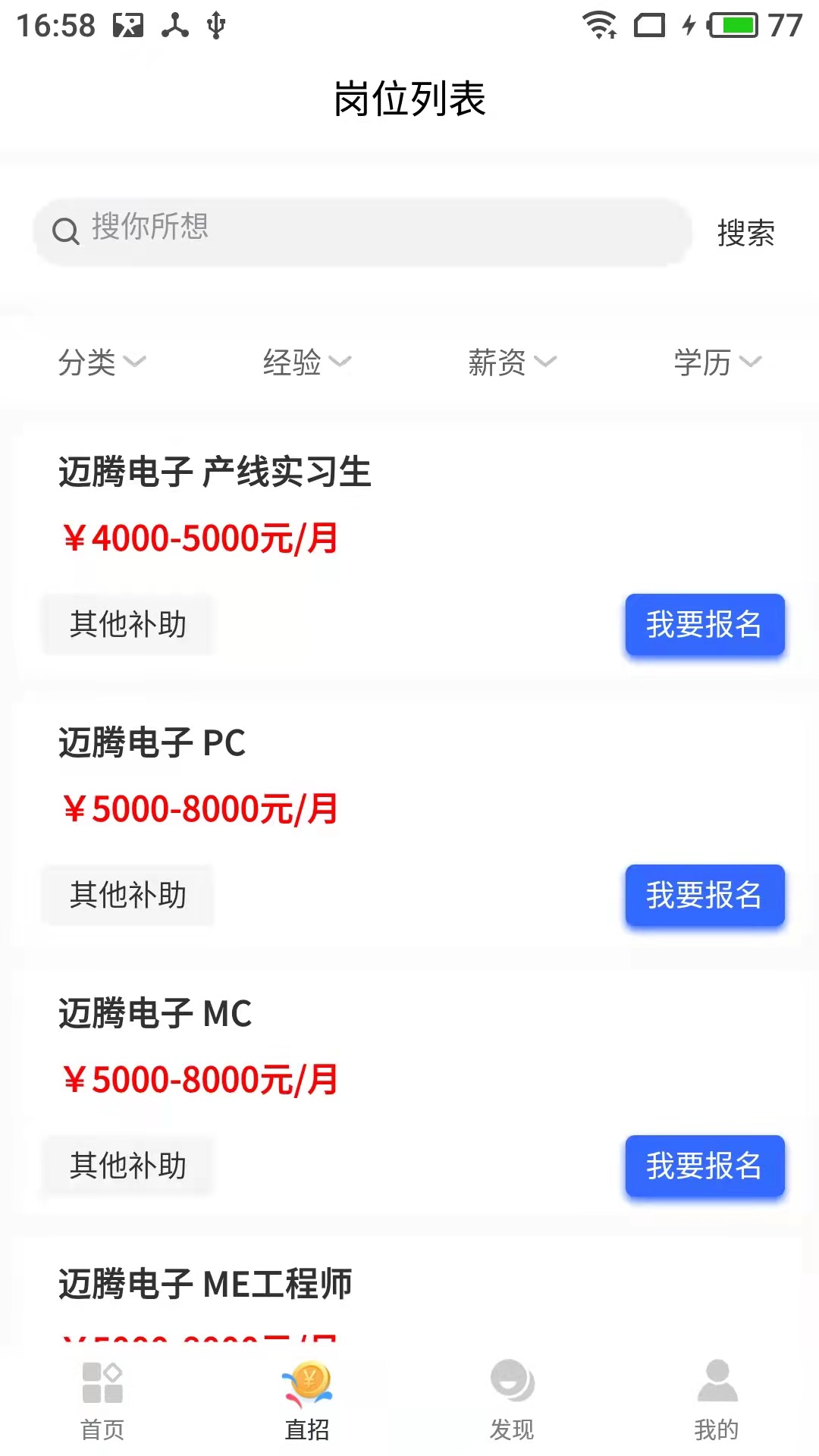Open the 经验 experience filter dropdown
The width and height of the screenshot is (819, 1456).
(x=306, y=363)
